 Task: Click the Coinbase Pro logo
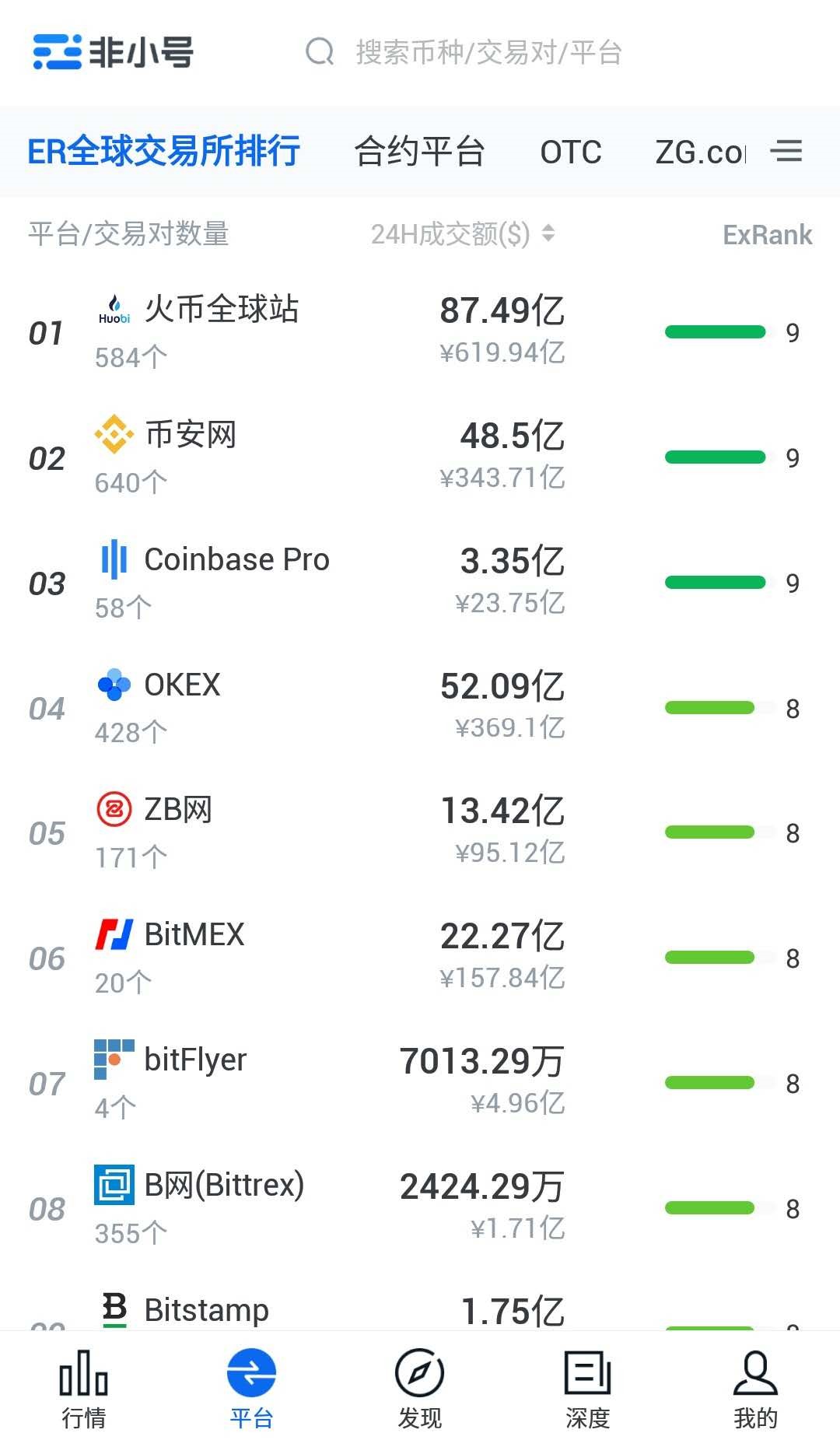point(114,560)
